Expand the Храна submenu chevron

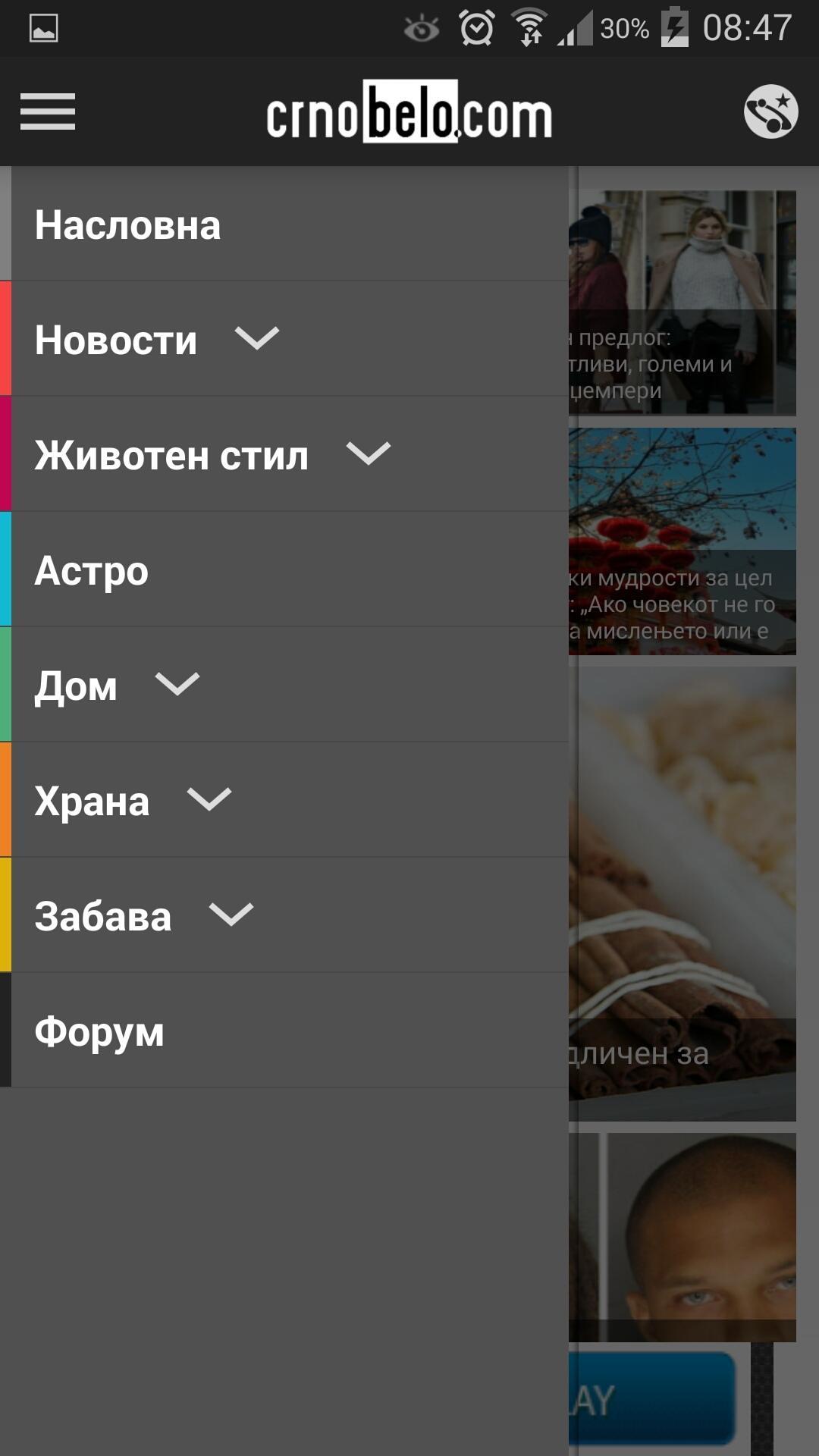click(209, 799)
